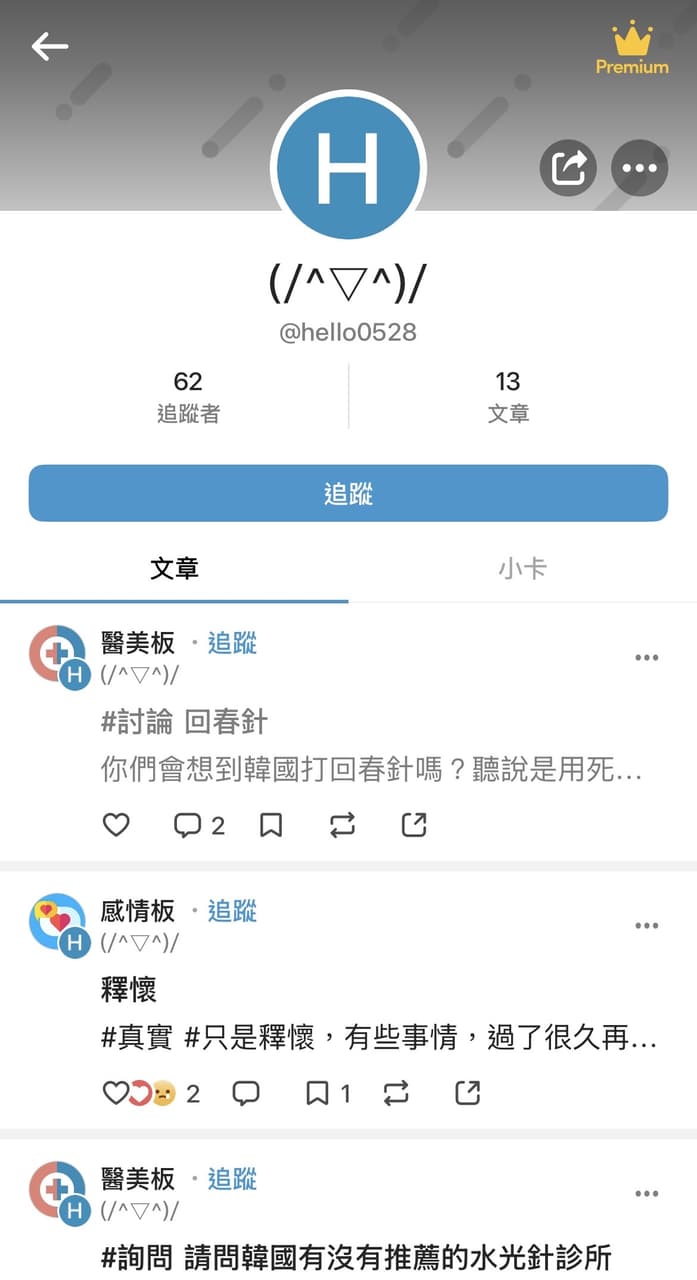Repost the 回春針 post
This screenshot has height=1280, width=697.
(x=342, y=825)
